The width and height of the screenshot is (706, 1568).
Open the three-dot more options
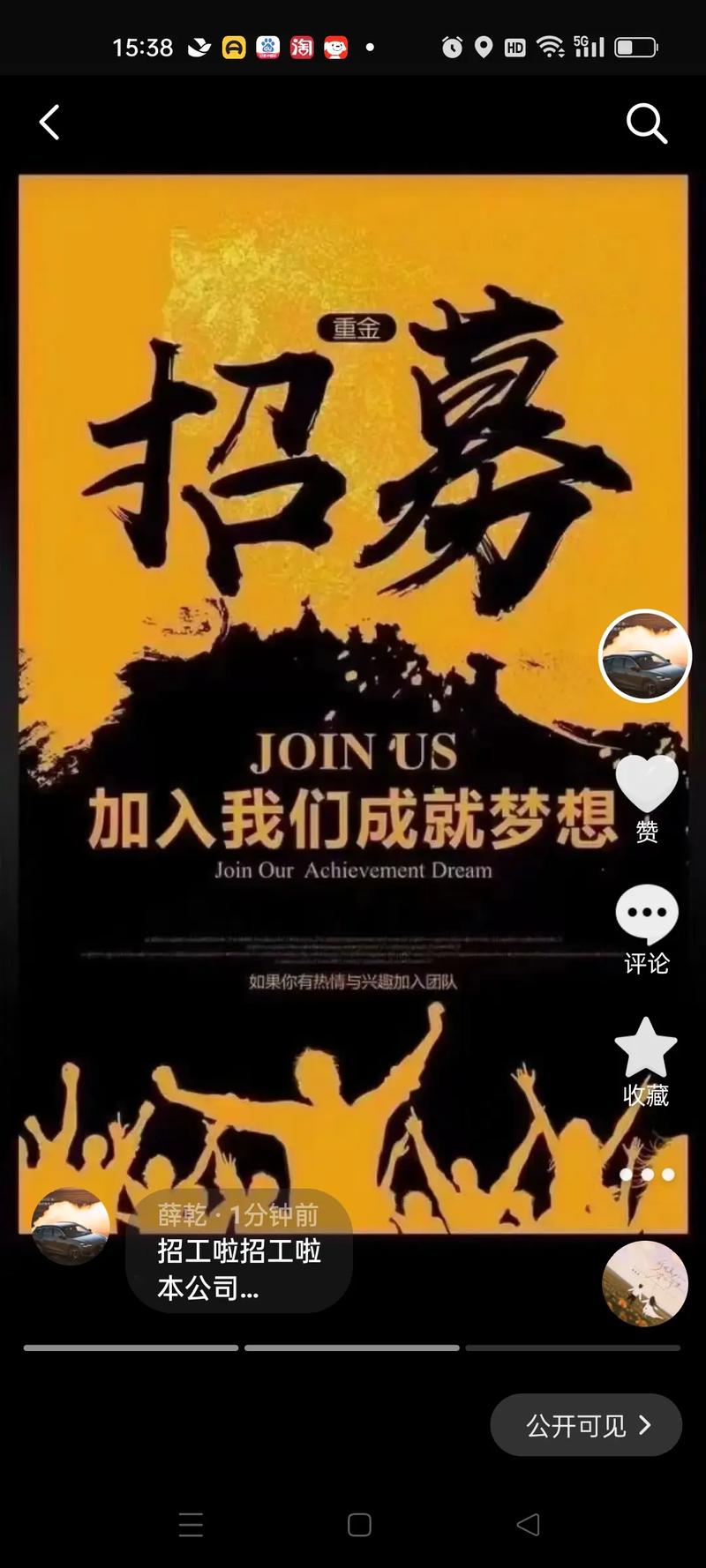tap(647, 1175)
